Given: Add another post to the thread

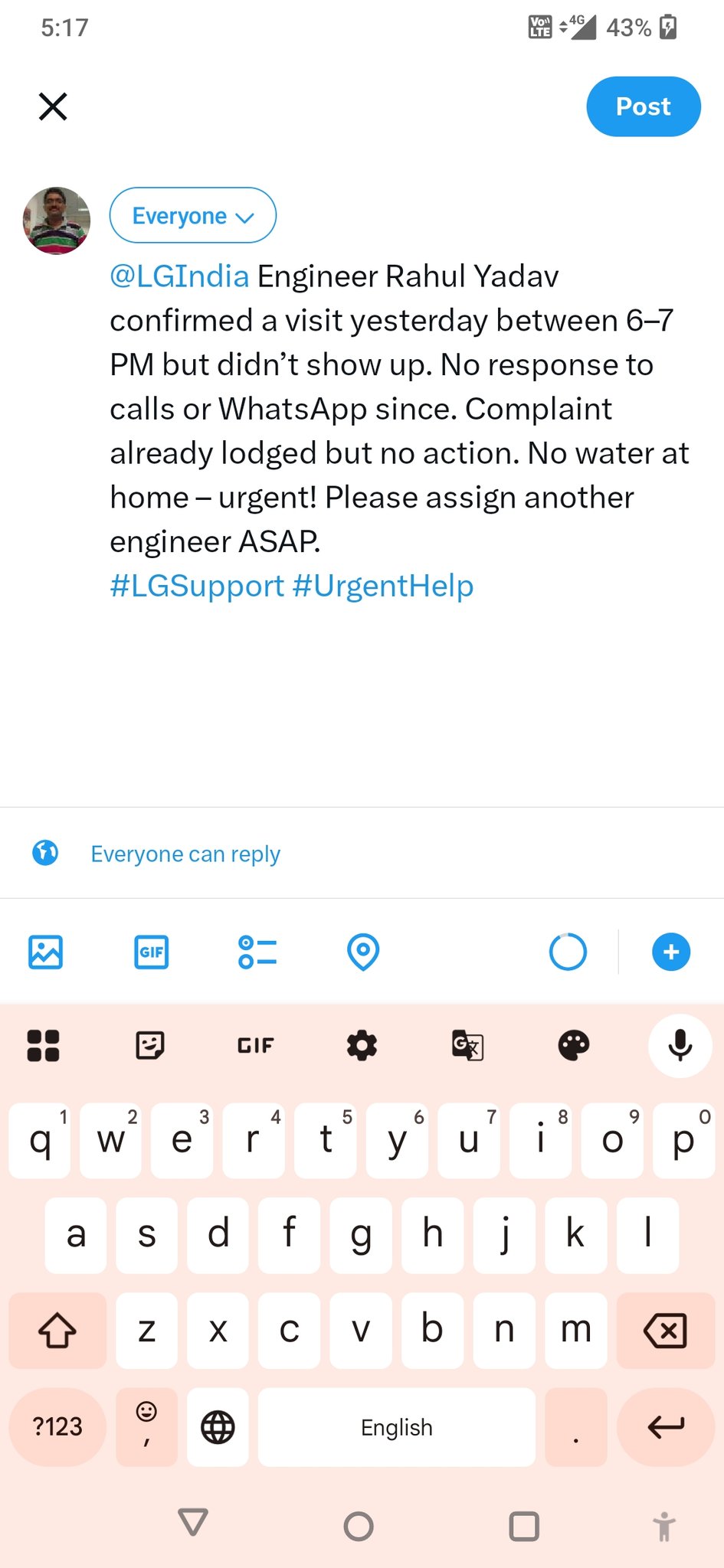Looking at the screenshot, I should pos(670,952).
